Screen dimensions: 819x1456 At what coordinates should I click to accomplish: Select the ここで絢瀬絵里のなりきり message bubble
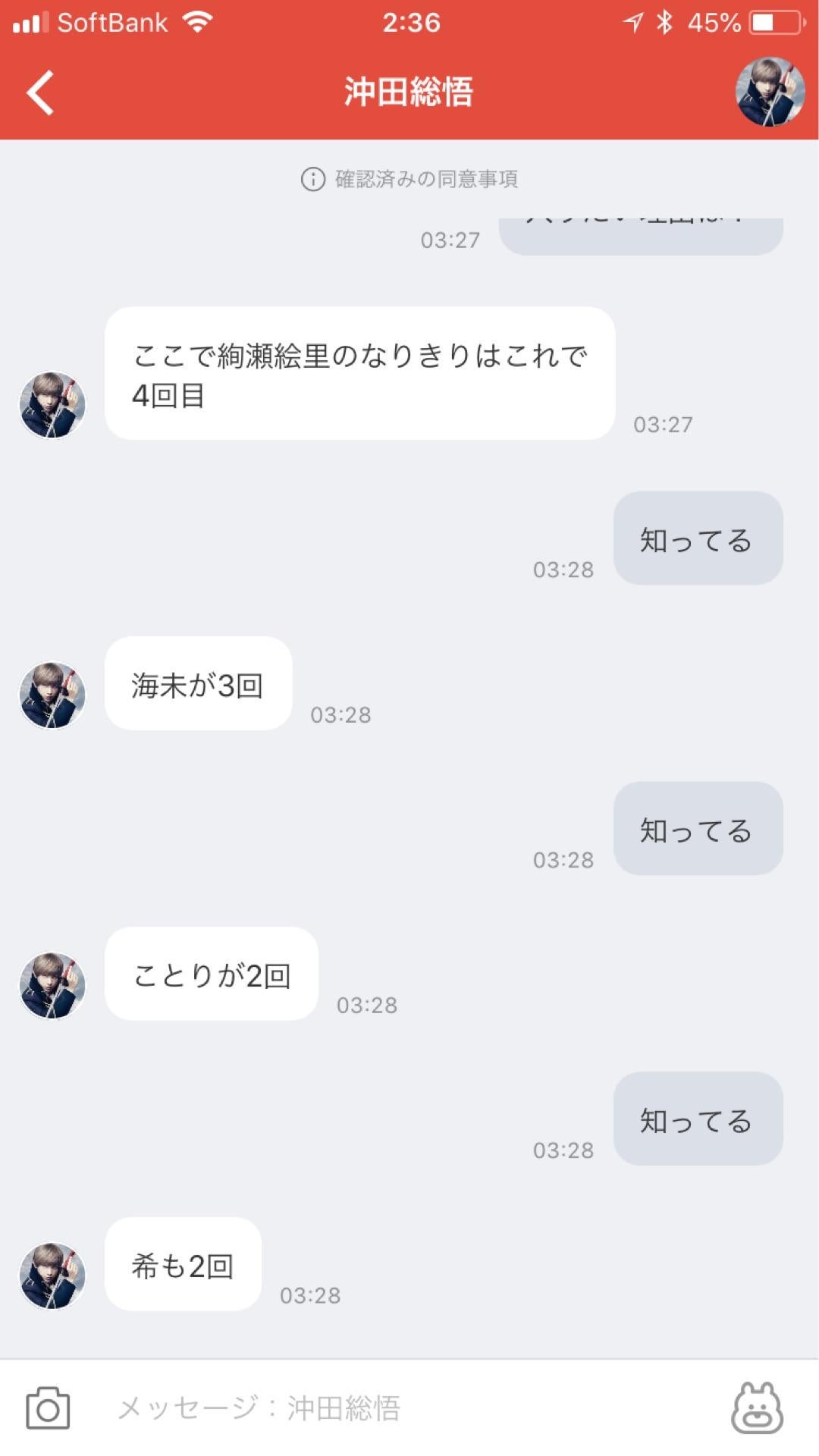click(x=360, y=373)
